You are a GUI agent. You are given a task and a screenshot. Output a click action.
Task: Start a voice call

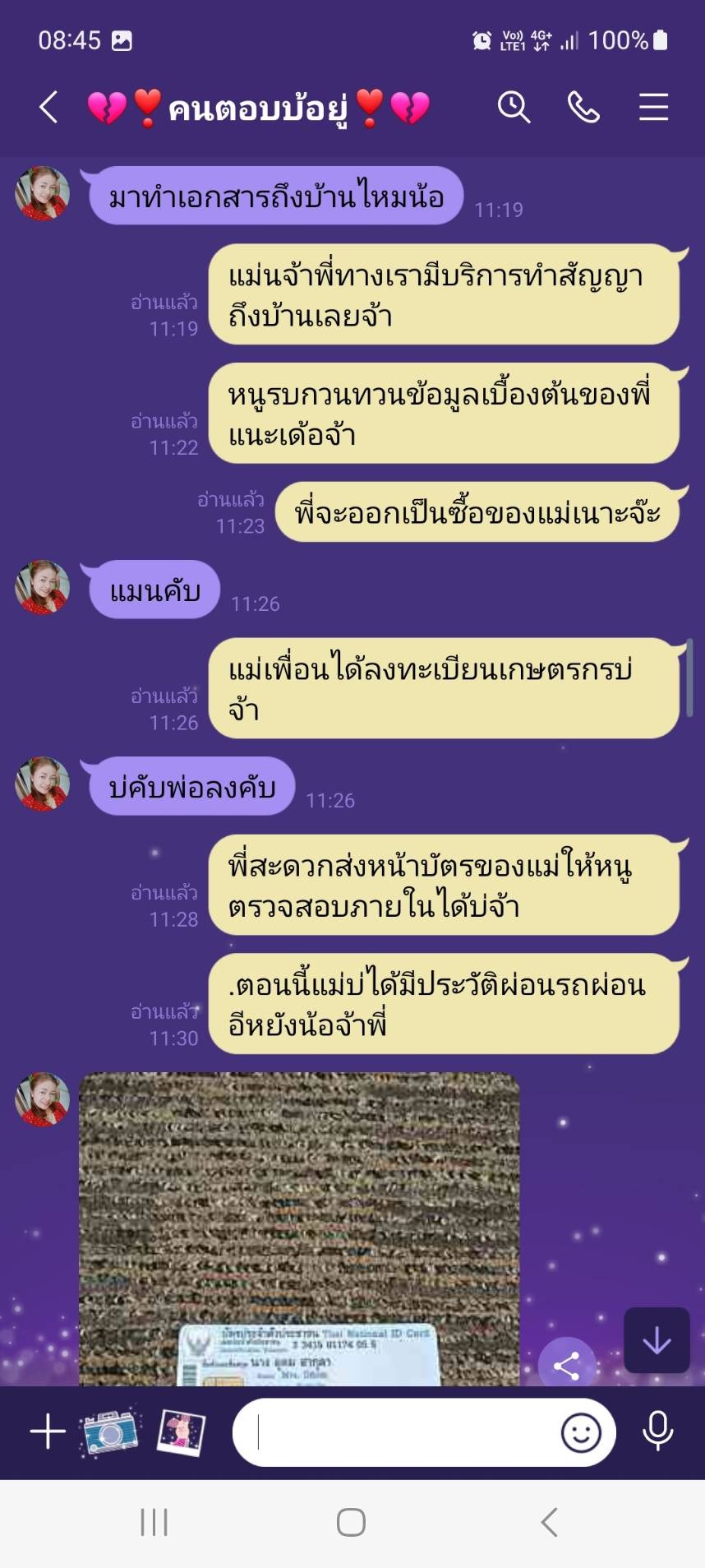pyautogui.click(x=583, y=107)
